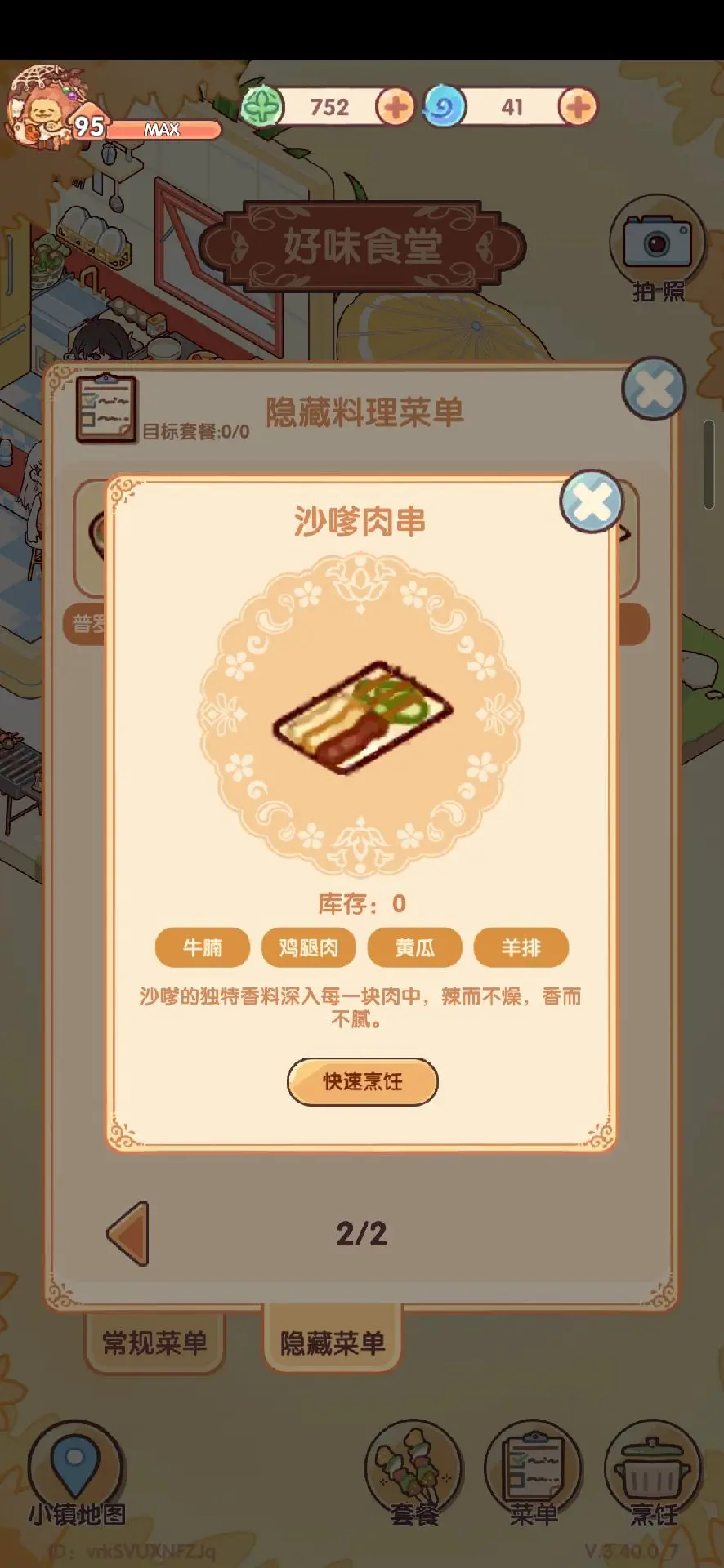Tap the 拍照 camera button

[x=658, y=249]
